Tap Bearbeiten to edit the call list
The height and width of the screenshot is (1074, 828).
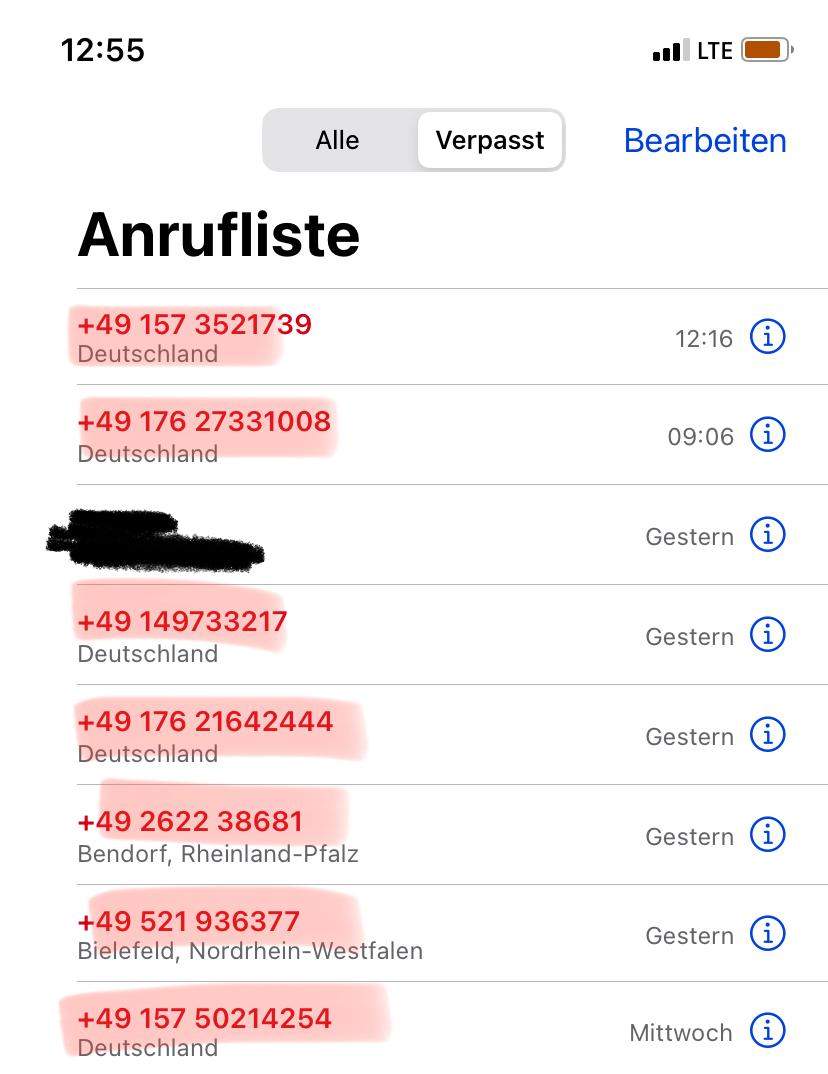click(705, 140)
